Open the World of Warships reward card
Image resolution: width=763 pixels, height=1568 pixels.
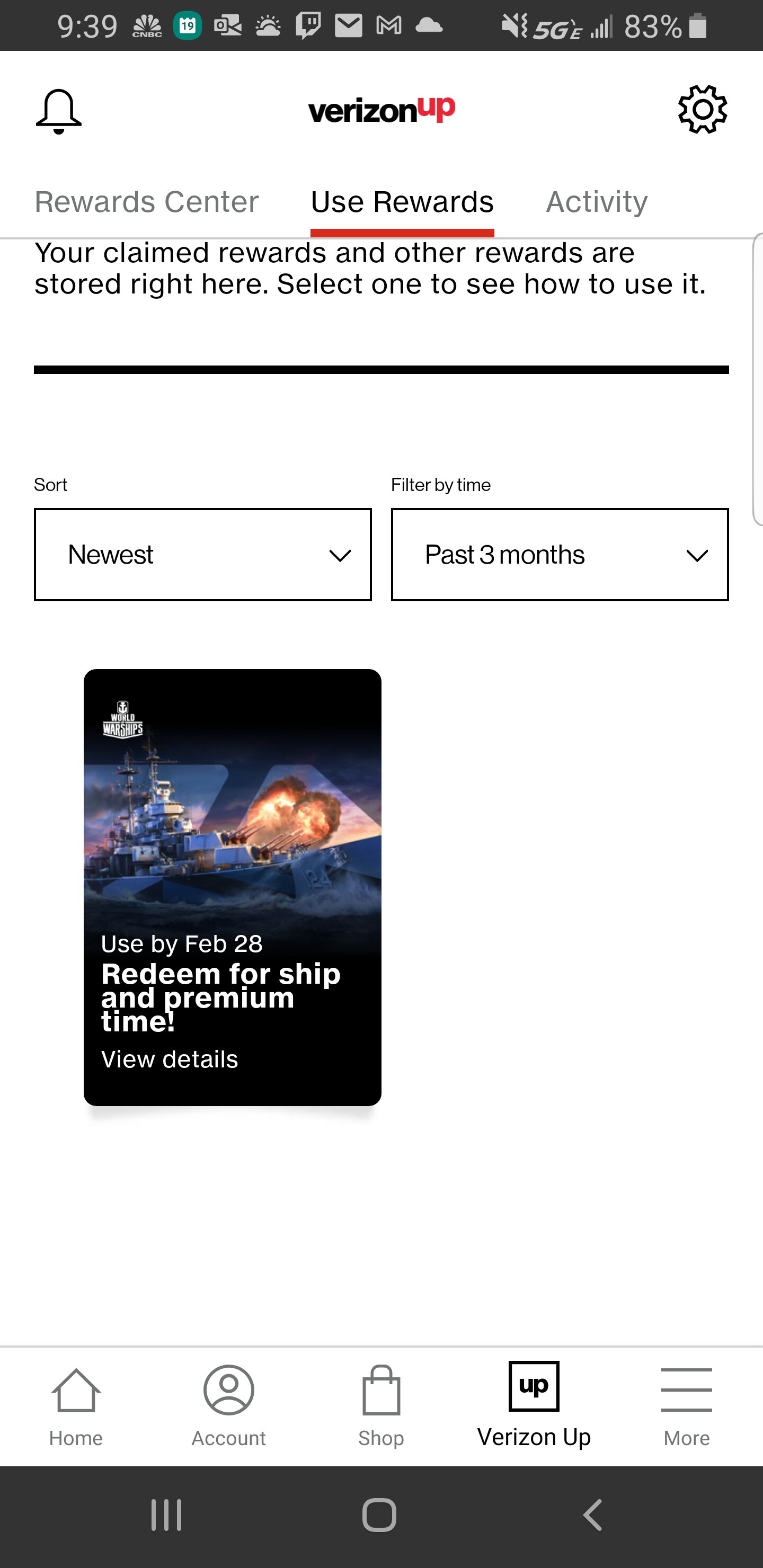(232, 886)
